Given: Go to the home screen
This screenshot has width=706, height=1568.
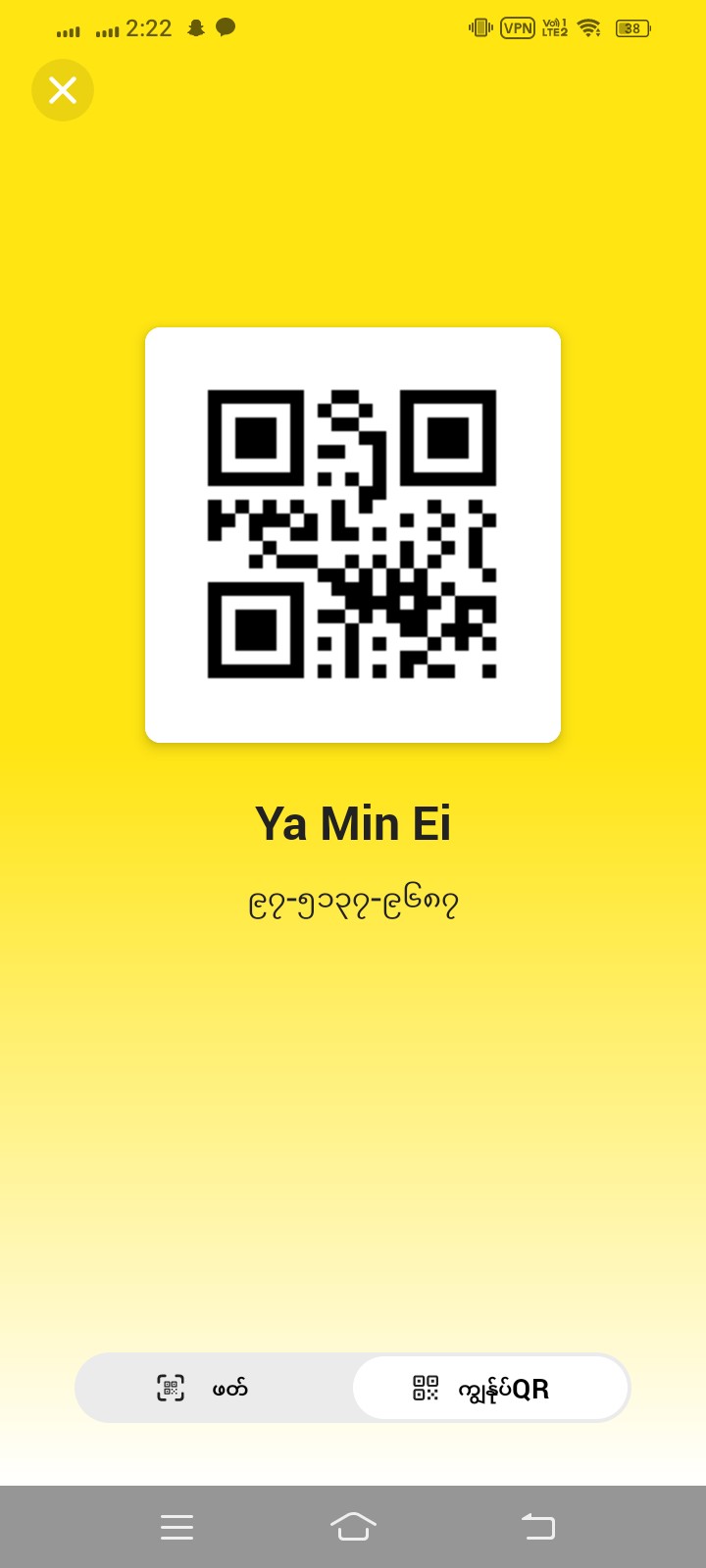Looking at the screenshot, I should click(353, 1526).
